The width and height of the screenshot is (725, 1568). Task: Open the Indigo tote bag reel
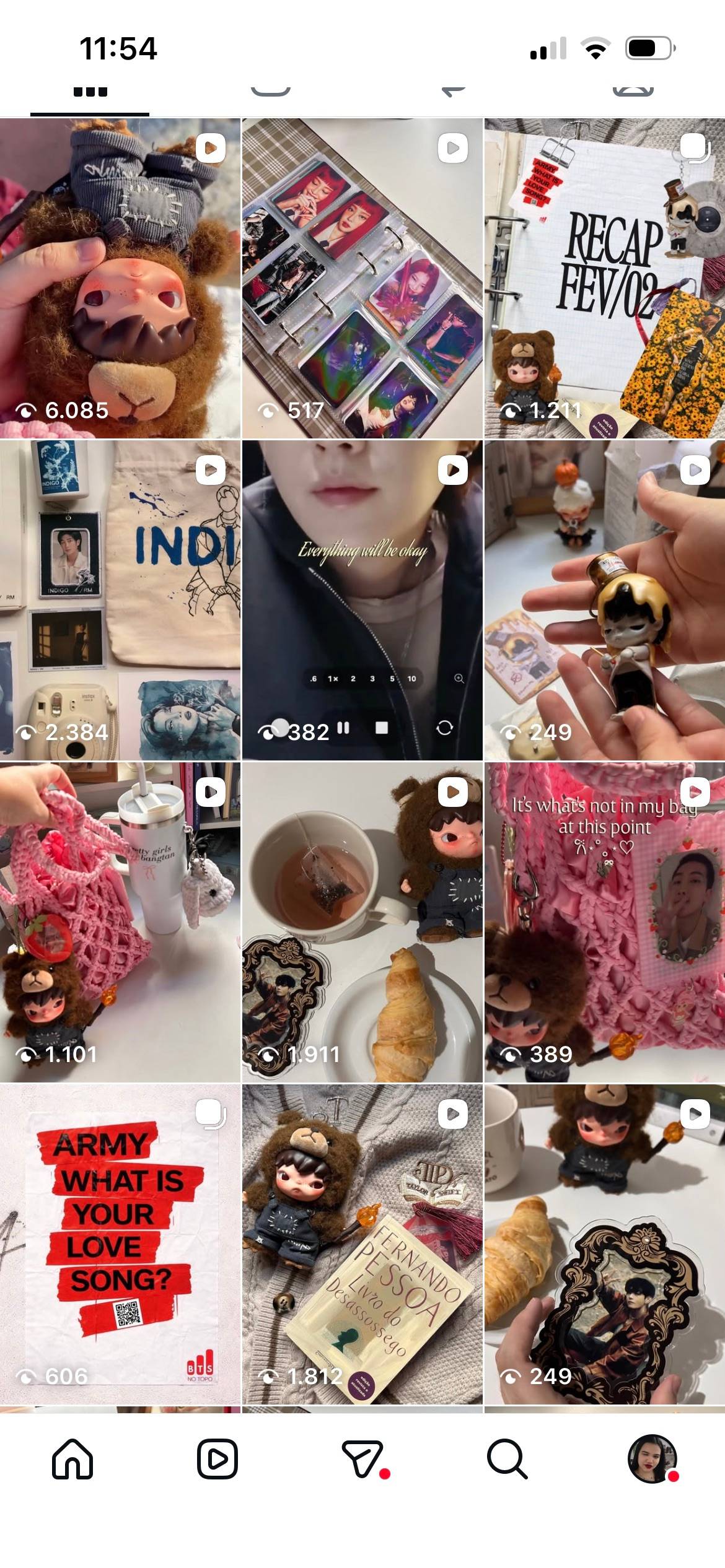pos(120,600)
